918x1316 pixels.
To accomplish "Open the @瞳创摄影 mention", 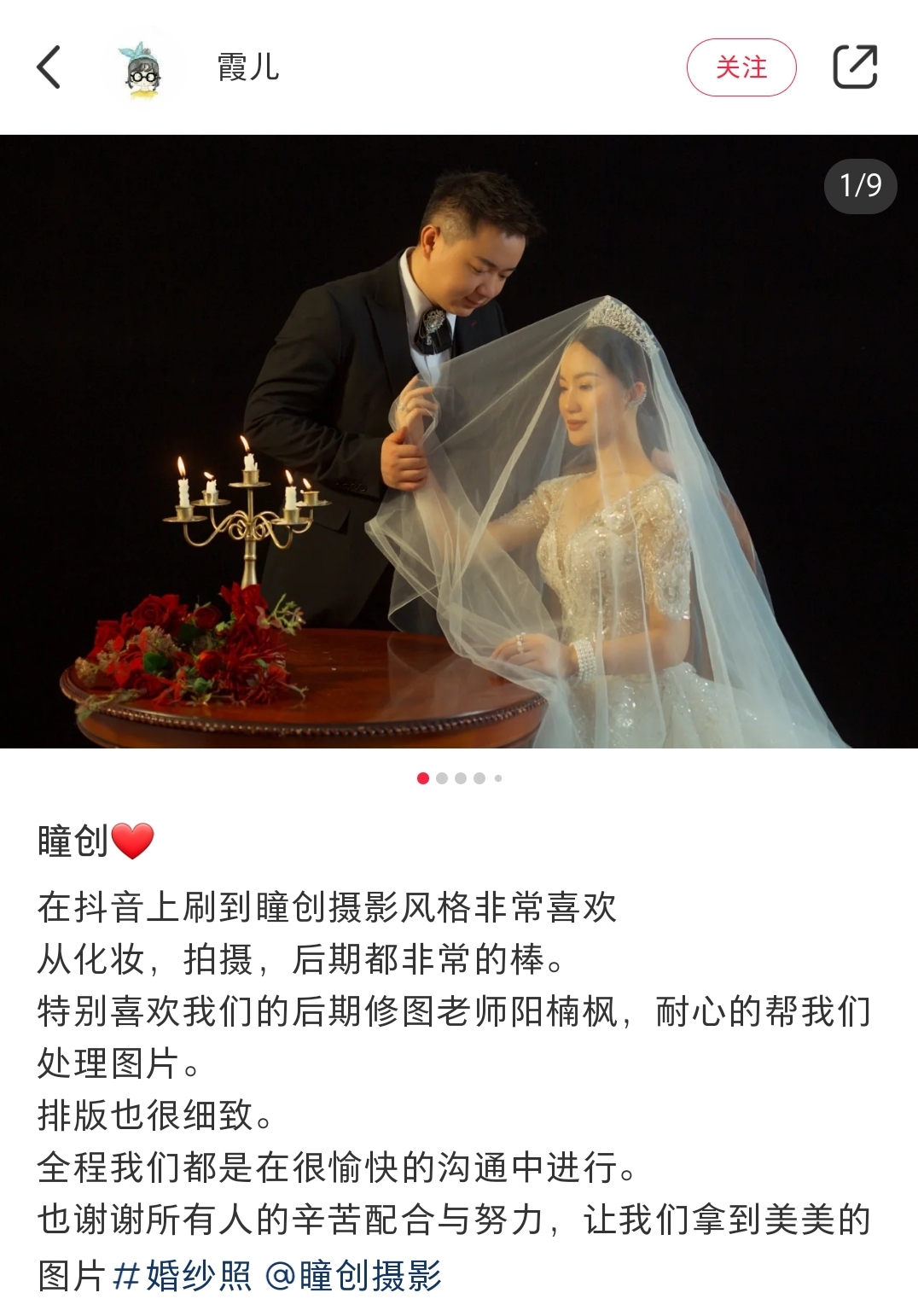I will [x=353, y=1276].
